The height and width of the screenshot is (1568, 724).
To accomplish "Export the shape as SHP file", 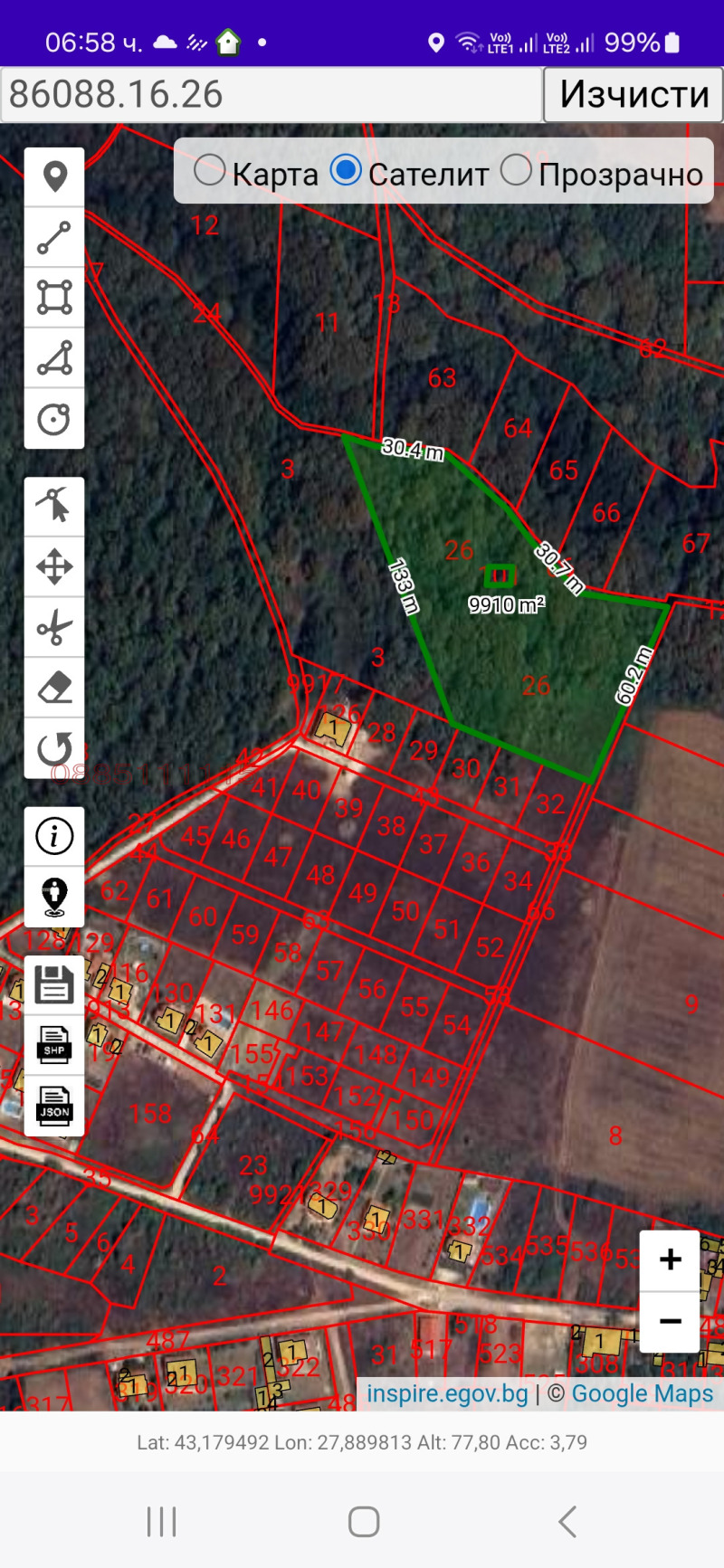I will [54, 1045].
